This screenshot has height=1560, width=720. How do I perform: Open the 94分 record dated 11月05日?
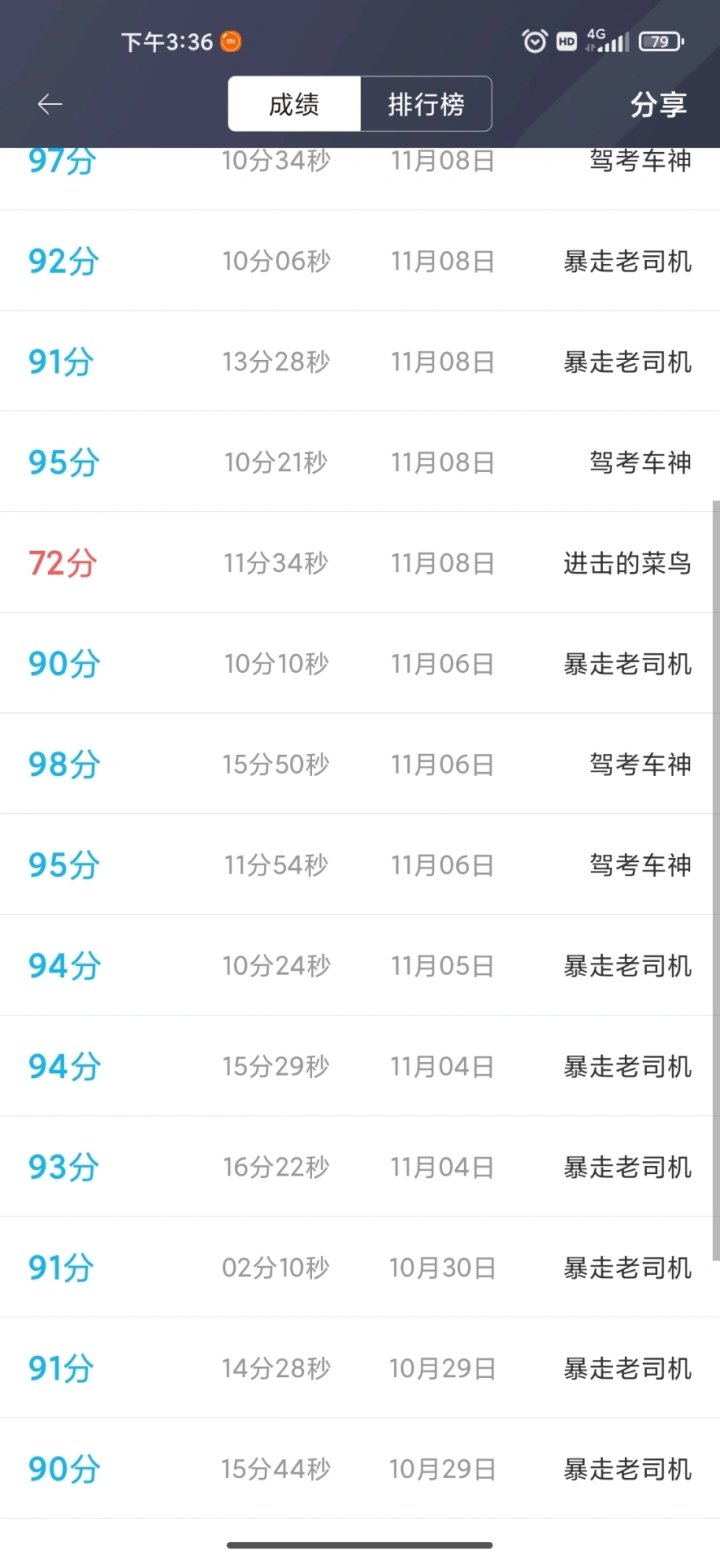pos(360,966)
